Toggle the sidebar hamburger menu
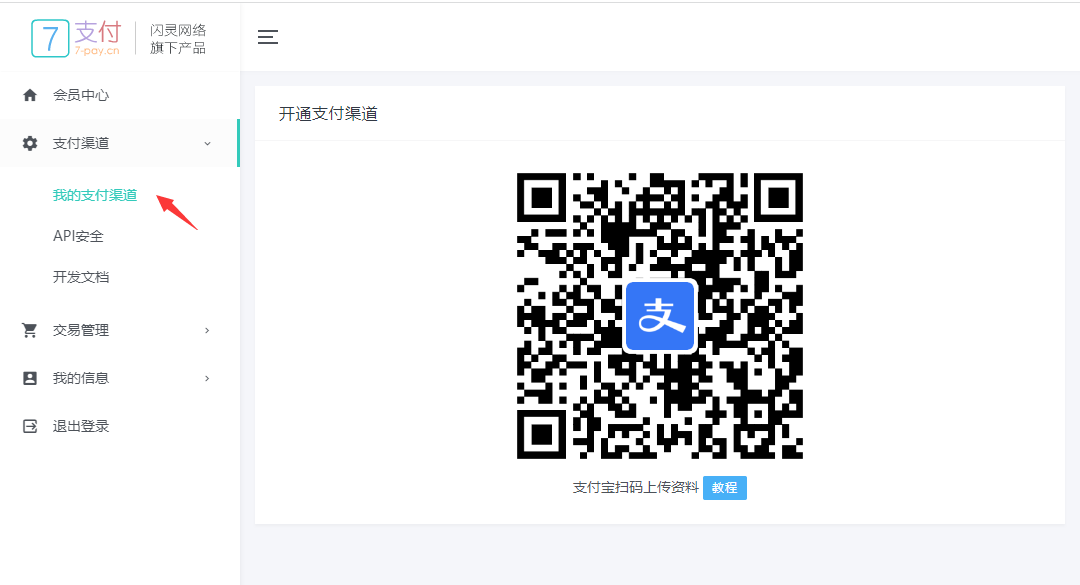 pyautogui.click(x=267, y=37)
